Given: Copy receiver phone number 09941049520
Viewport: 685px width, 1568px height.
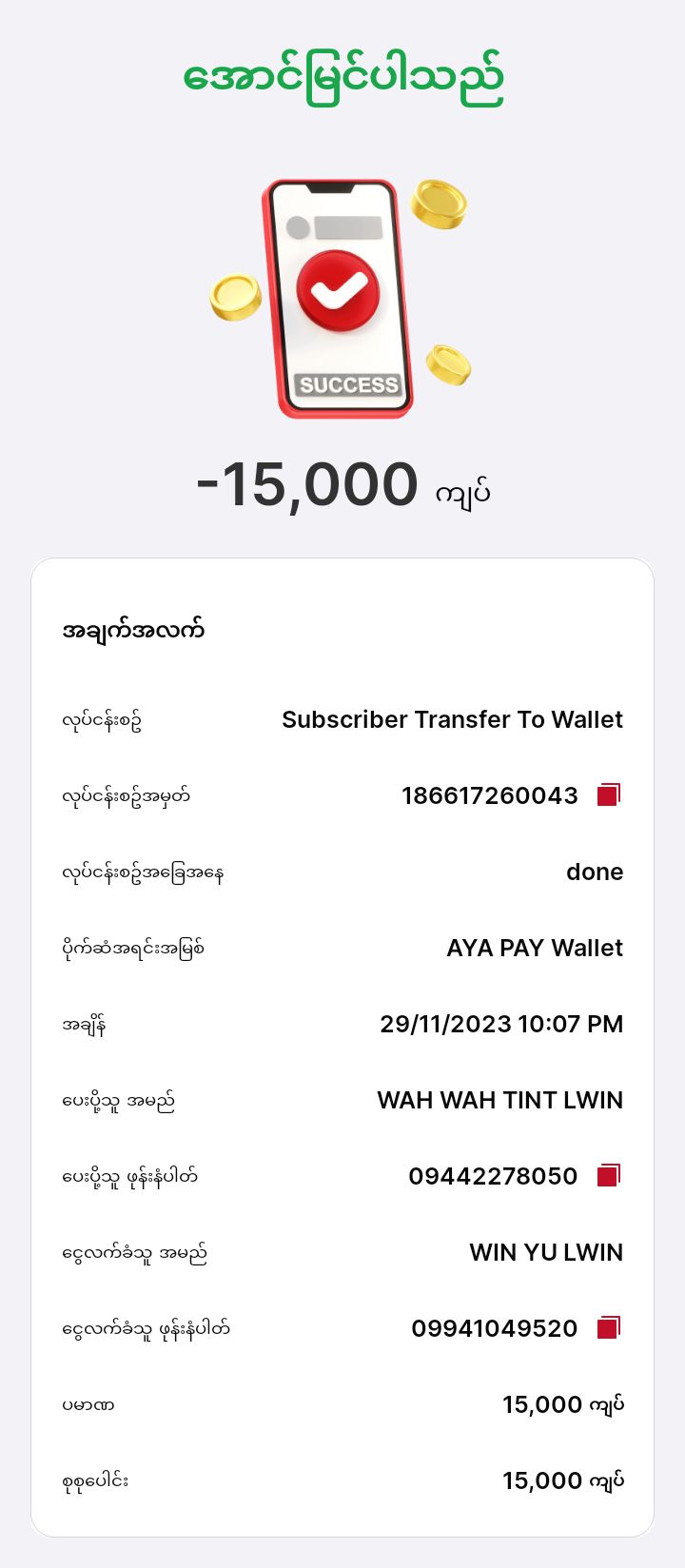Looking at the screenshot, I should 608,1327.
